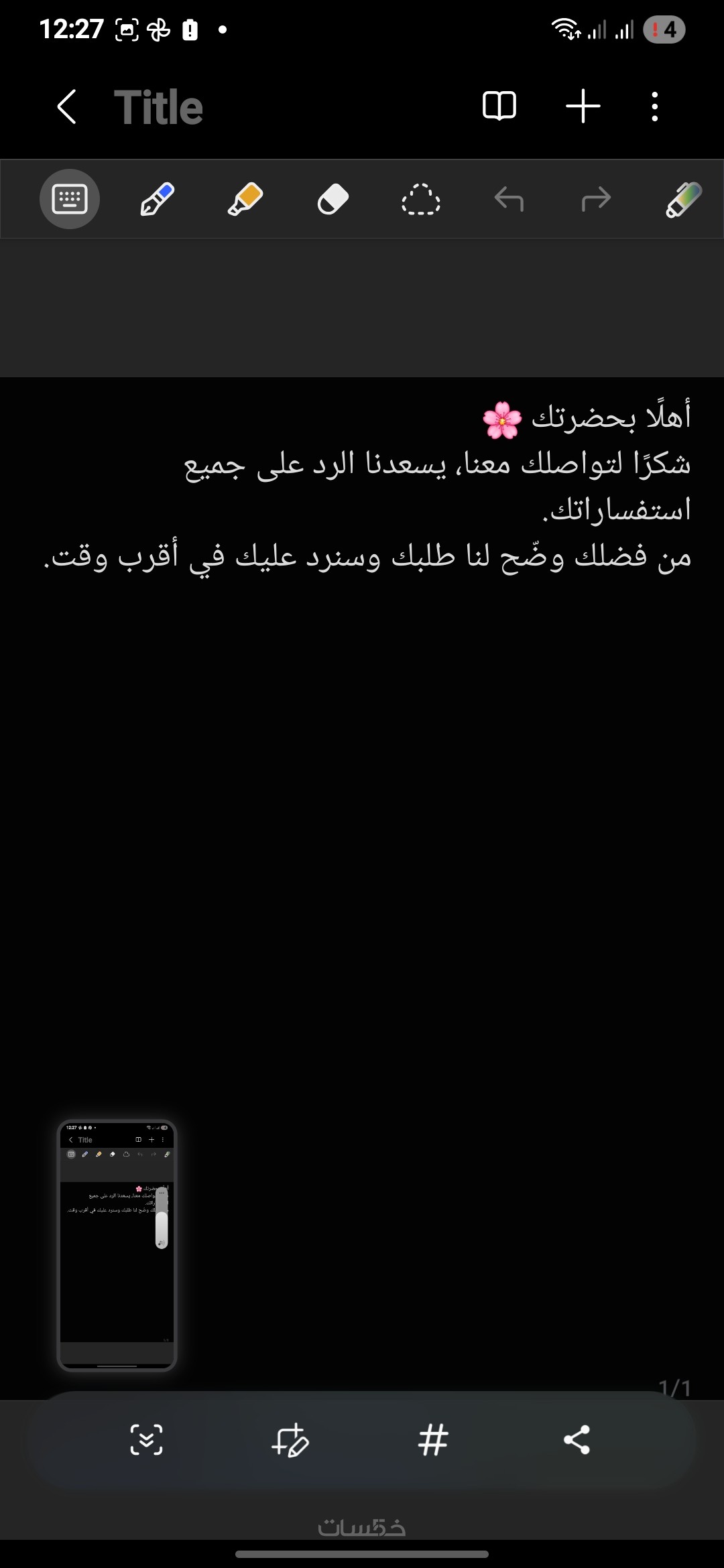Viewport: 724px width, 1568px height.
Task: Open the screenshot preview thumbnail
Action: (x=117, y=1245)
